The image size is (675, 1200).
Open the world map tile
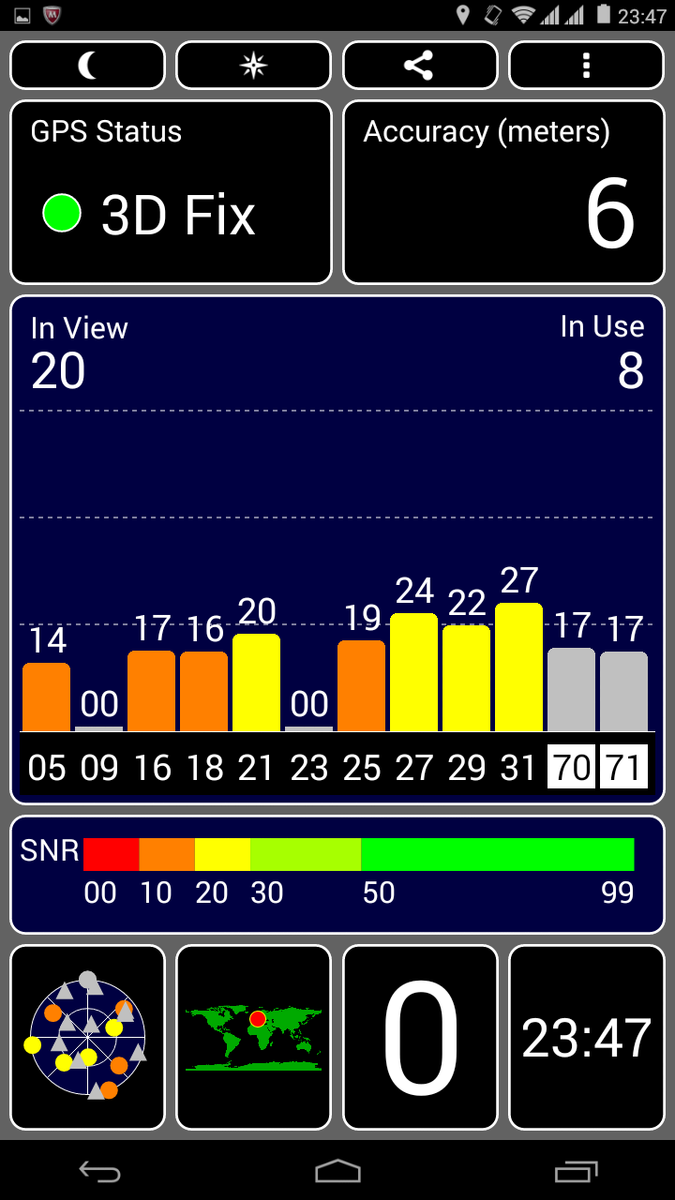(x=254, y=1036)
